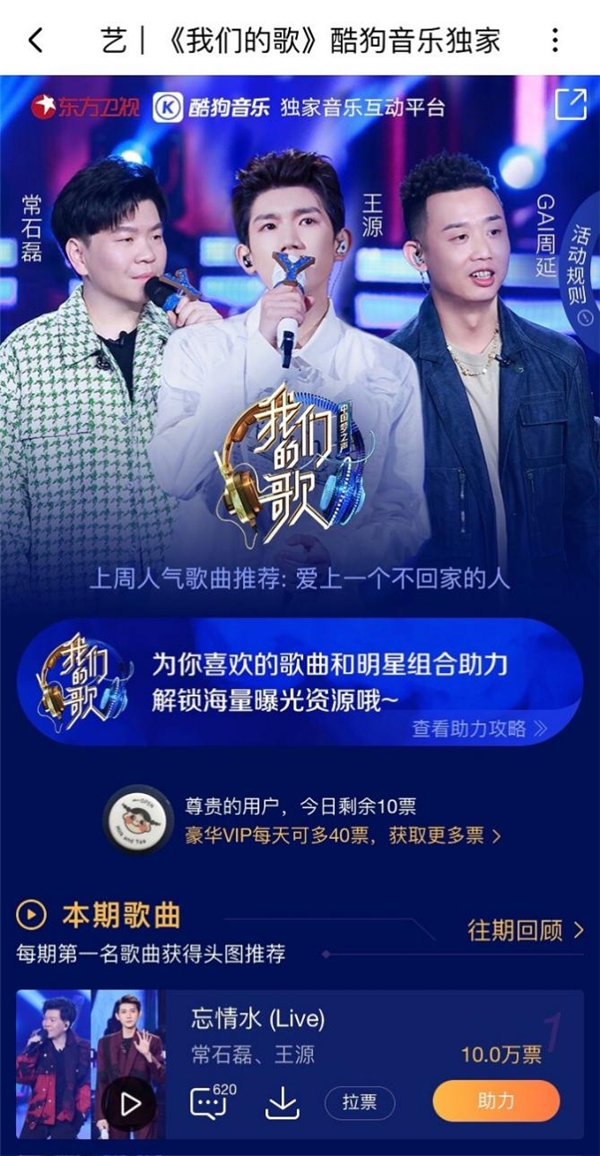Open the 我们的歌 boost banner

[300, 681]
